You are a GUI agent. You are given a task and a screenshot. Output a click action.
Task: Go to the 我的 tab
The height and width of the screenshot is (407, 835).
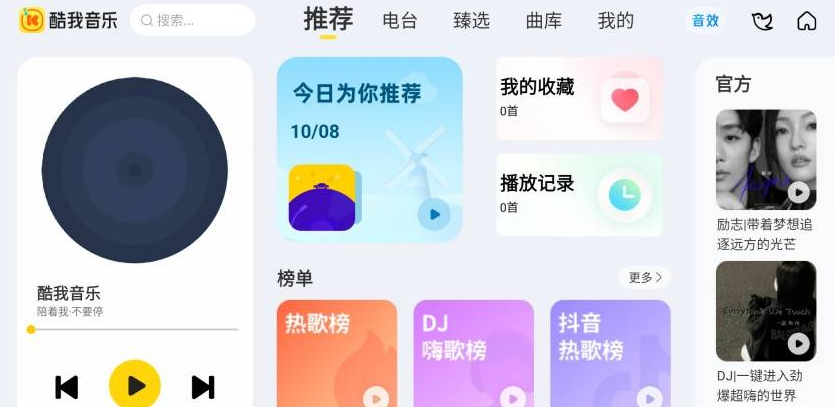click(615, 20)
